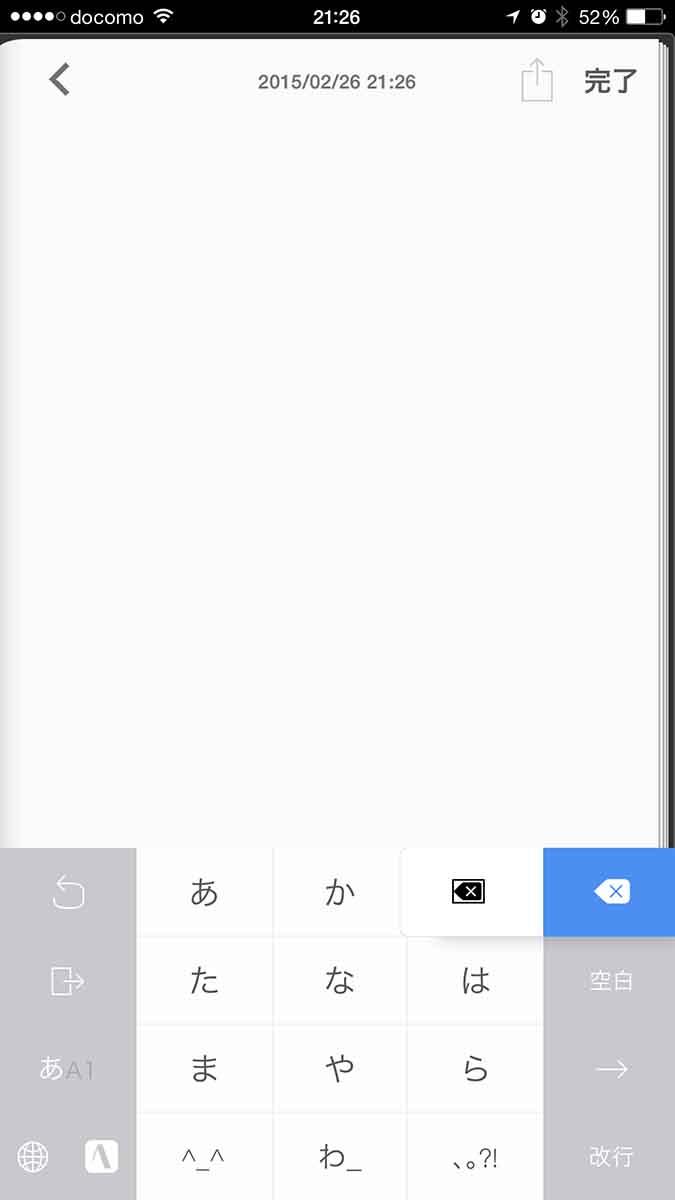Move the cursor right with the arrow key
This screenshot has height=1200, width=675.
pos(610,1069)
